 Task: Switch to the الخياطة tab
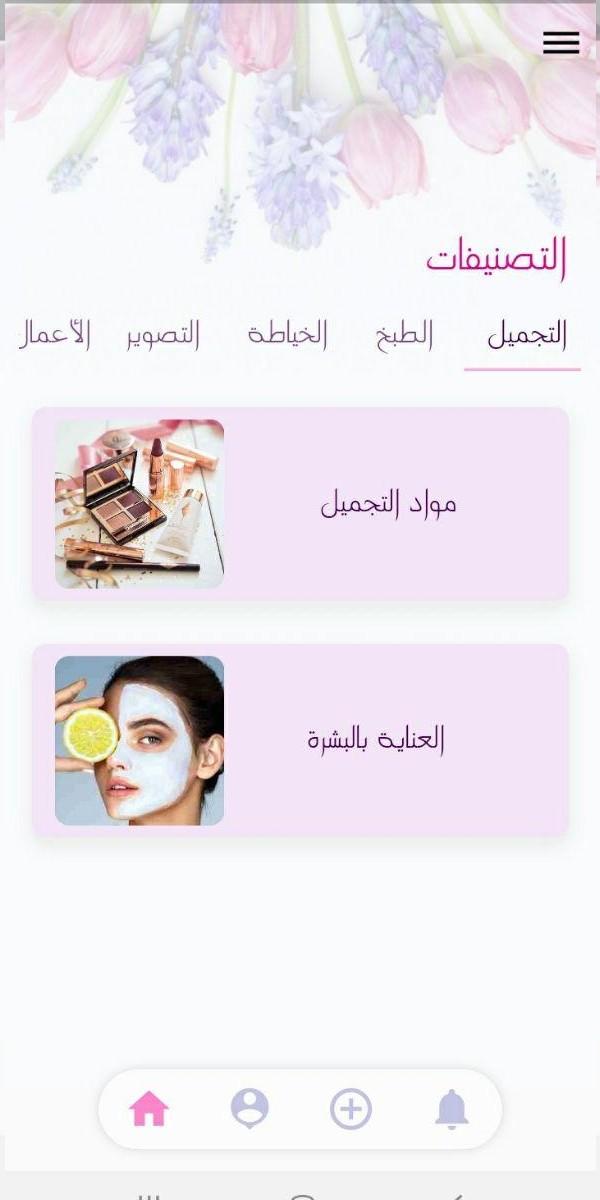click(x=287, y=335)
